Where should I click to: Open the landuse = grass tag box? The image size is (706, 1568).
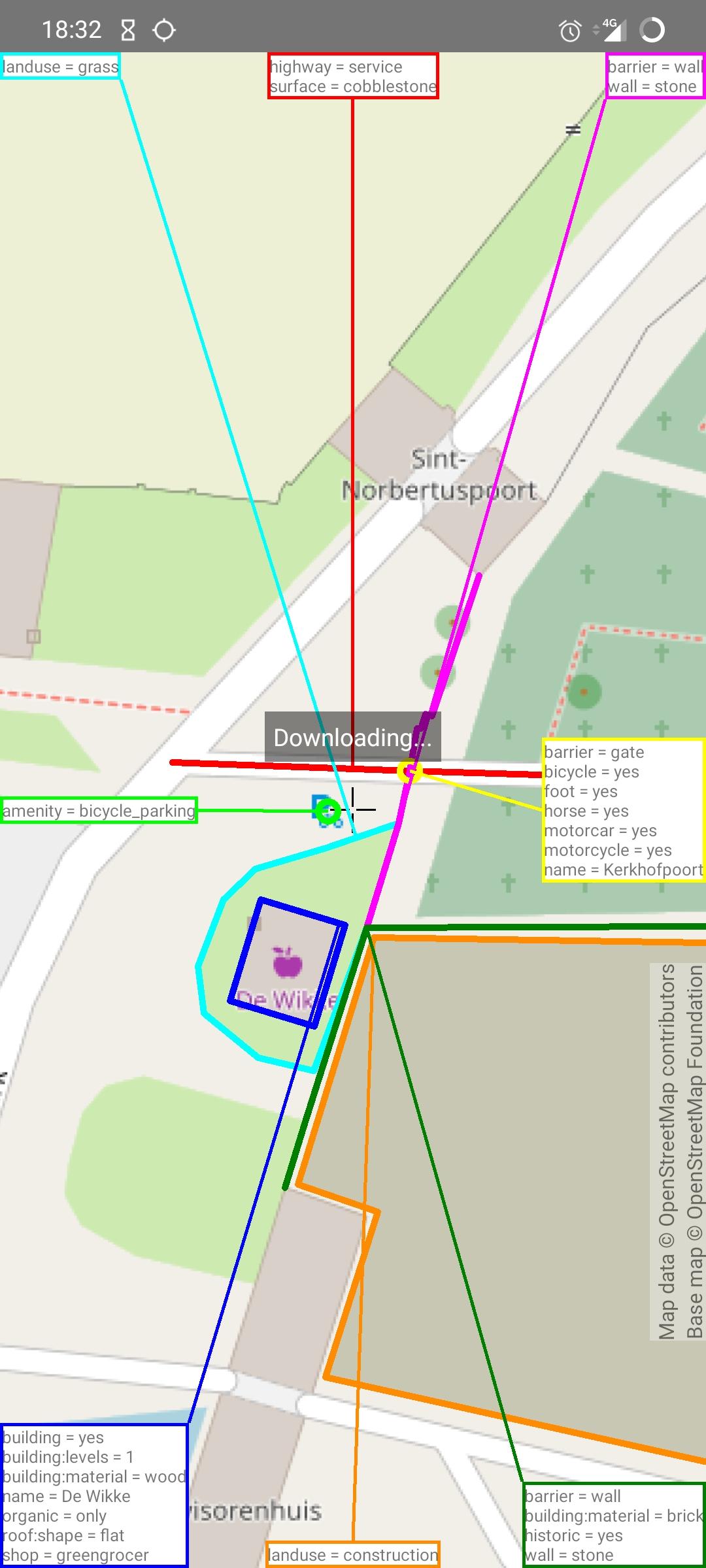tap(61, 67)
